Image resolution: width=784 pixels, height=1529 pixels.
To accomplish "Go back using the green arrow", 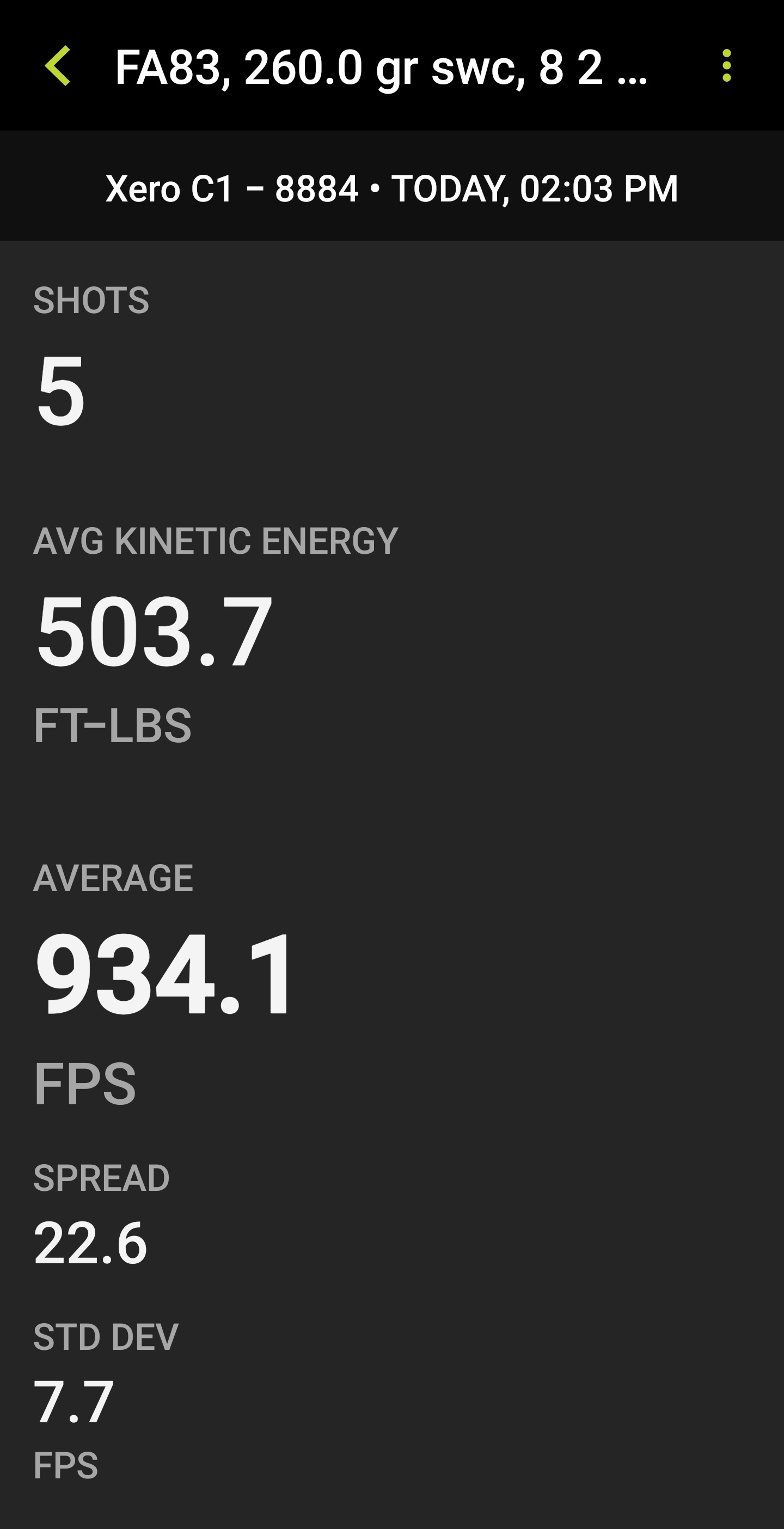I will pyautogui.click(x=58, y=66).
